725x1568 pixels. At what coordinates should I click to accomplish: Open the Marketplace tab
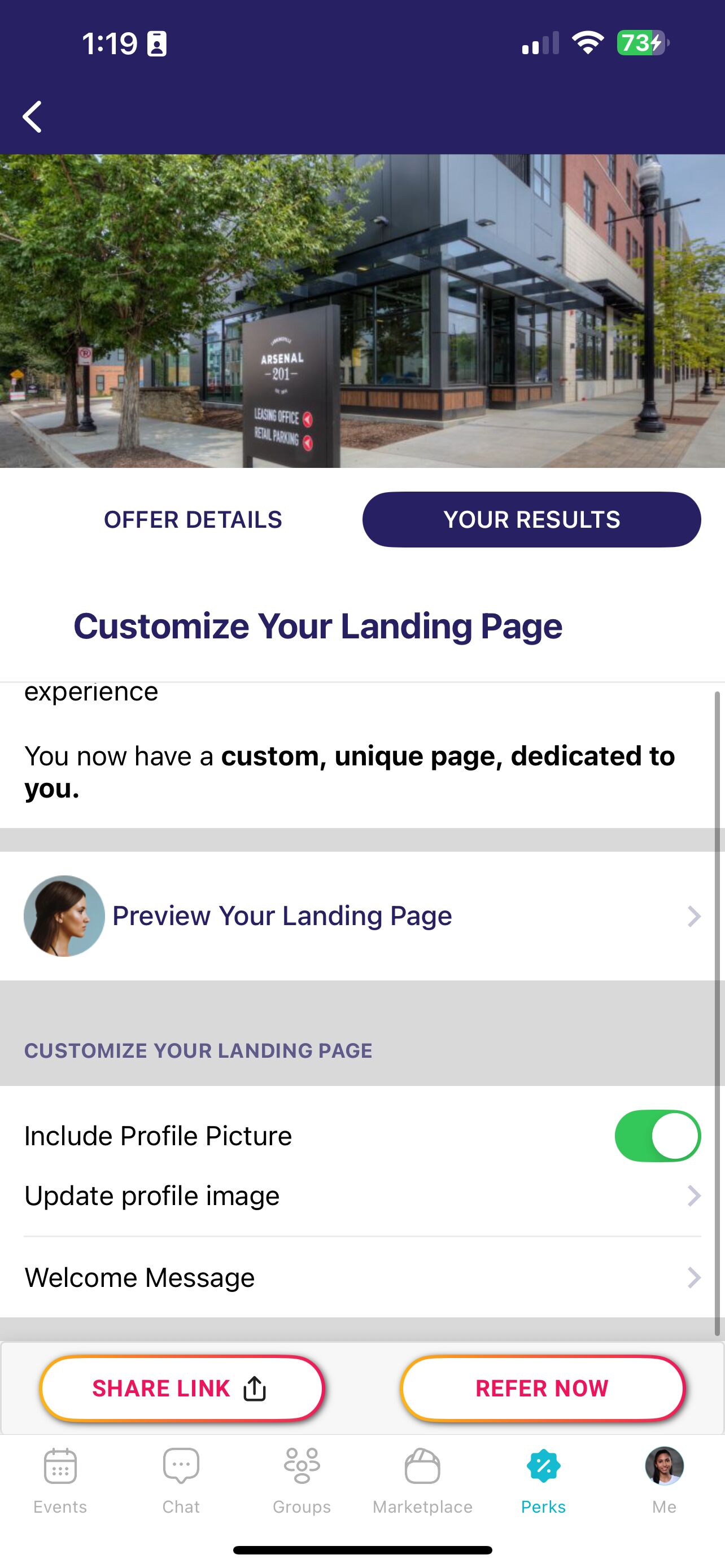(x=422, y=1481)
